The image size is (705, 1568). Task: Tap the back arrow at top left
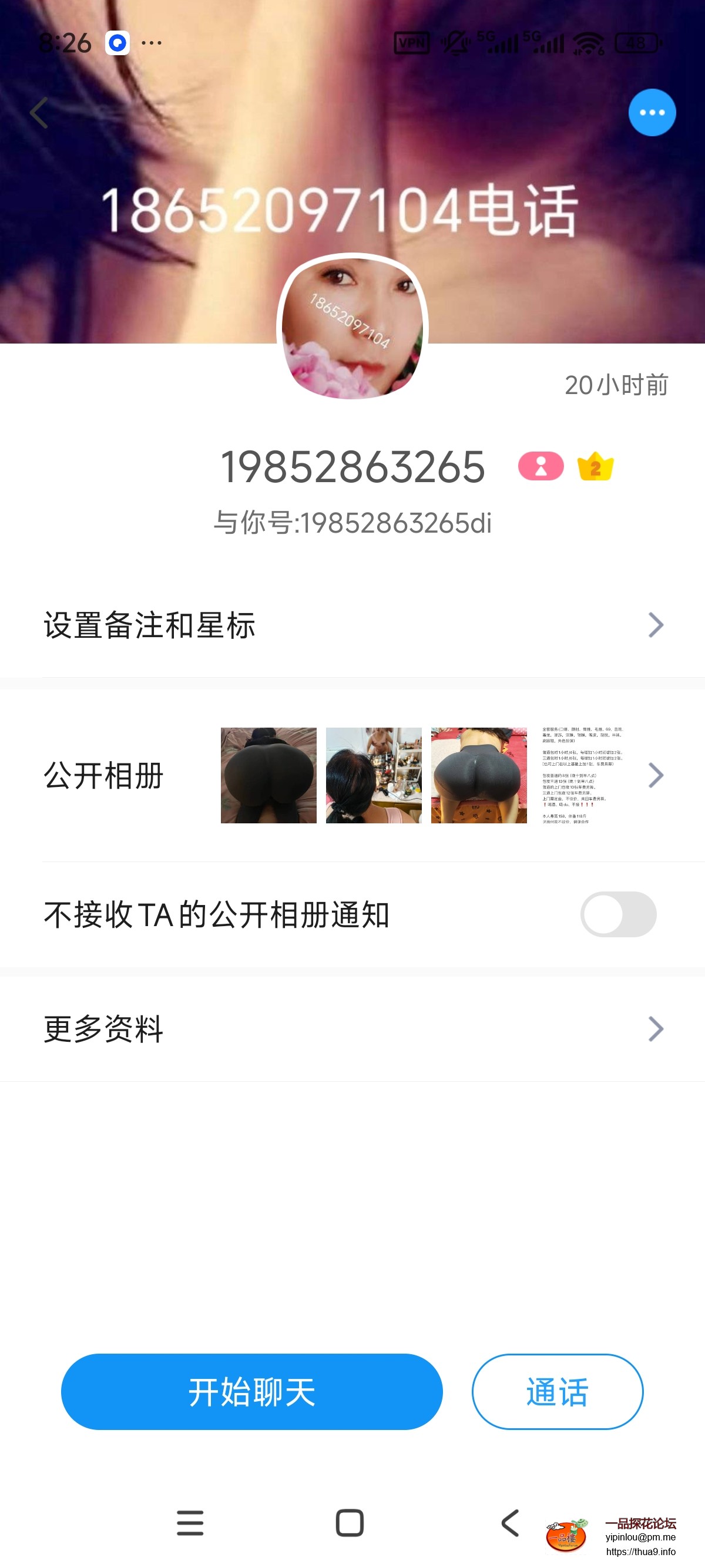39,112
